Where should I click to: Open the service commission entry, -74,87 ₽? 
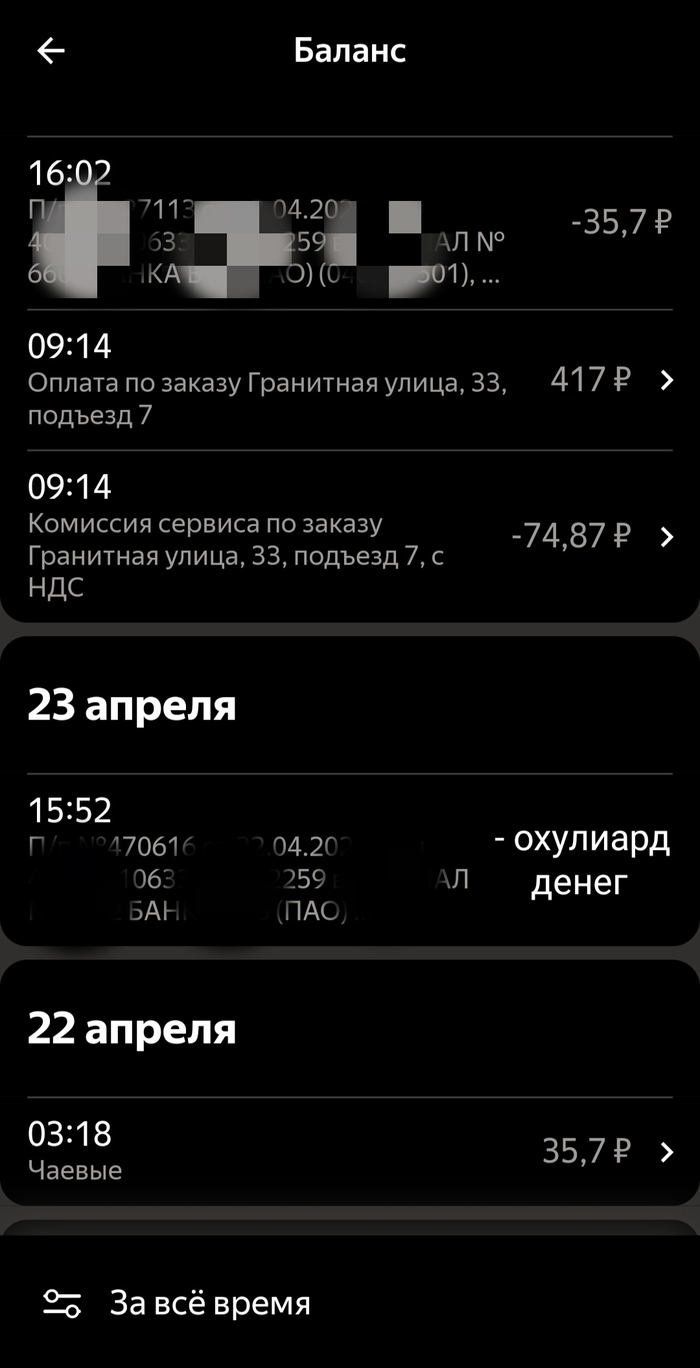(x=350, y=537)
